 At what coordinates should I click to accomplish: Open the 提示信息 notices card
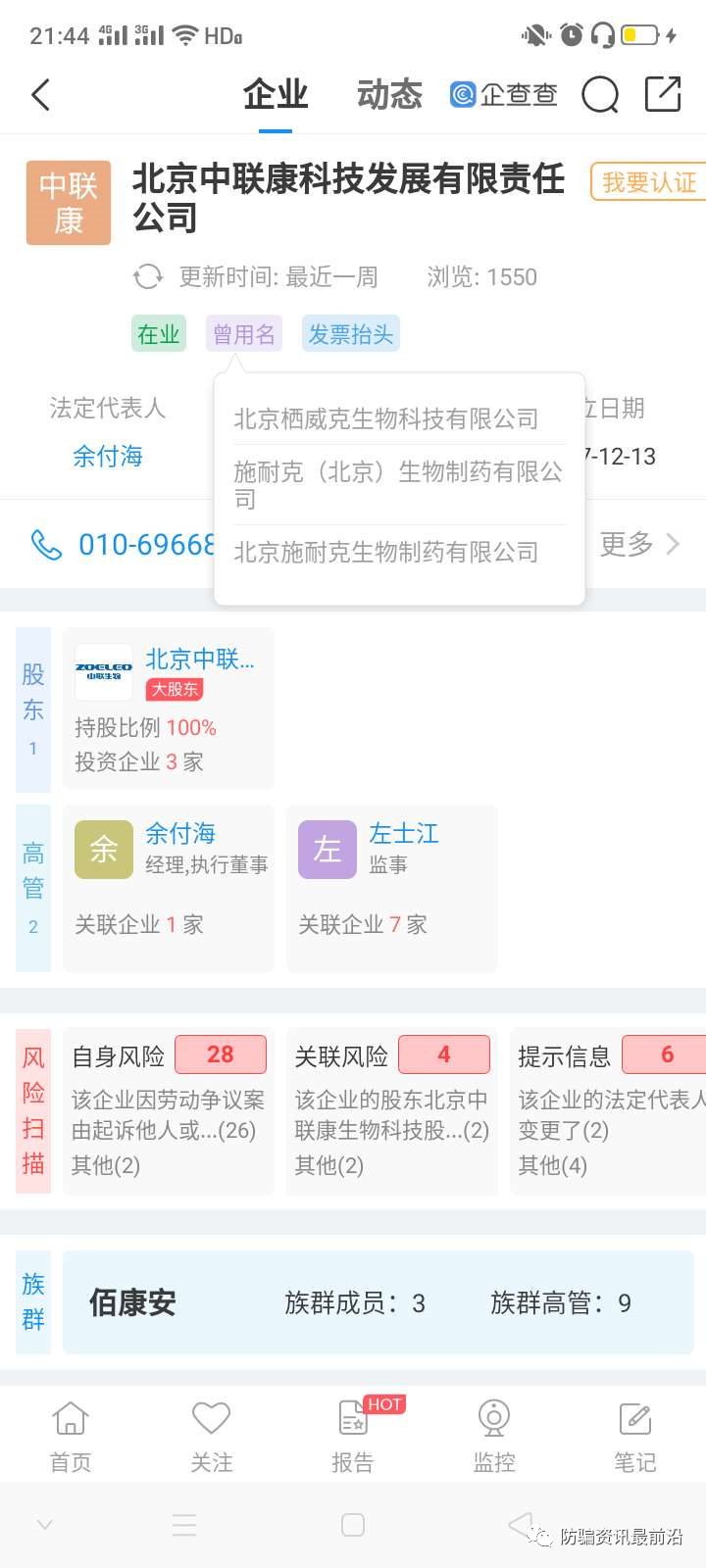(x=608, y=1110)
